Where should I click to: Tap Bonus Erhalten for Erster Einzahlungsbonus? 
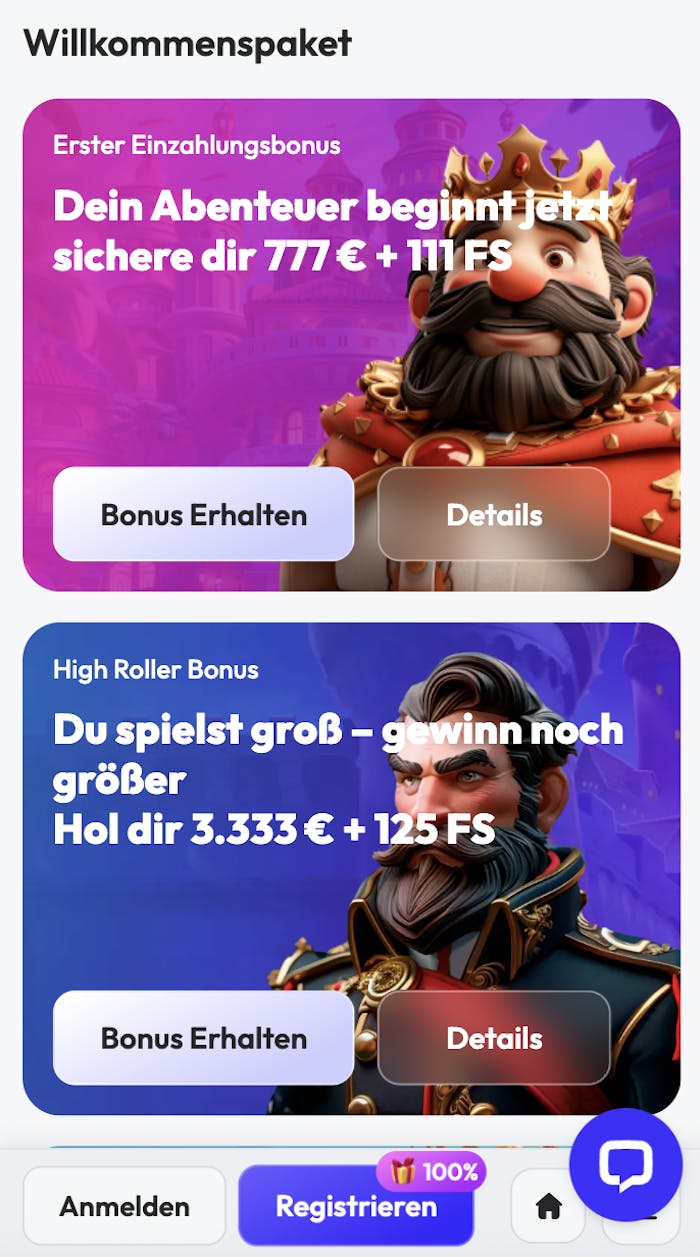(203, 514)
